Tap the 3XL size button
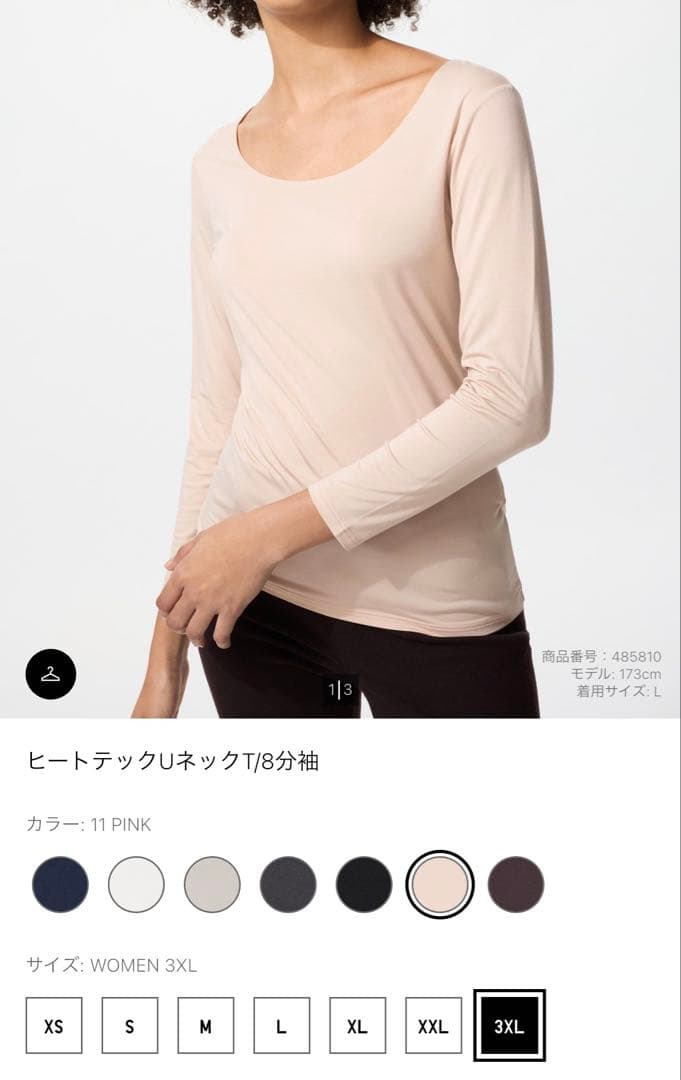The width and height of the screenshot is (681, 1080). pyautogui.click(x=510, y=1026)
